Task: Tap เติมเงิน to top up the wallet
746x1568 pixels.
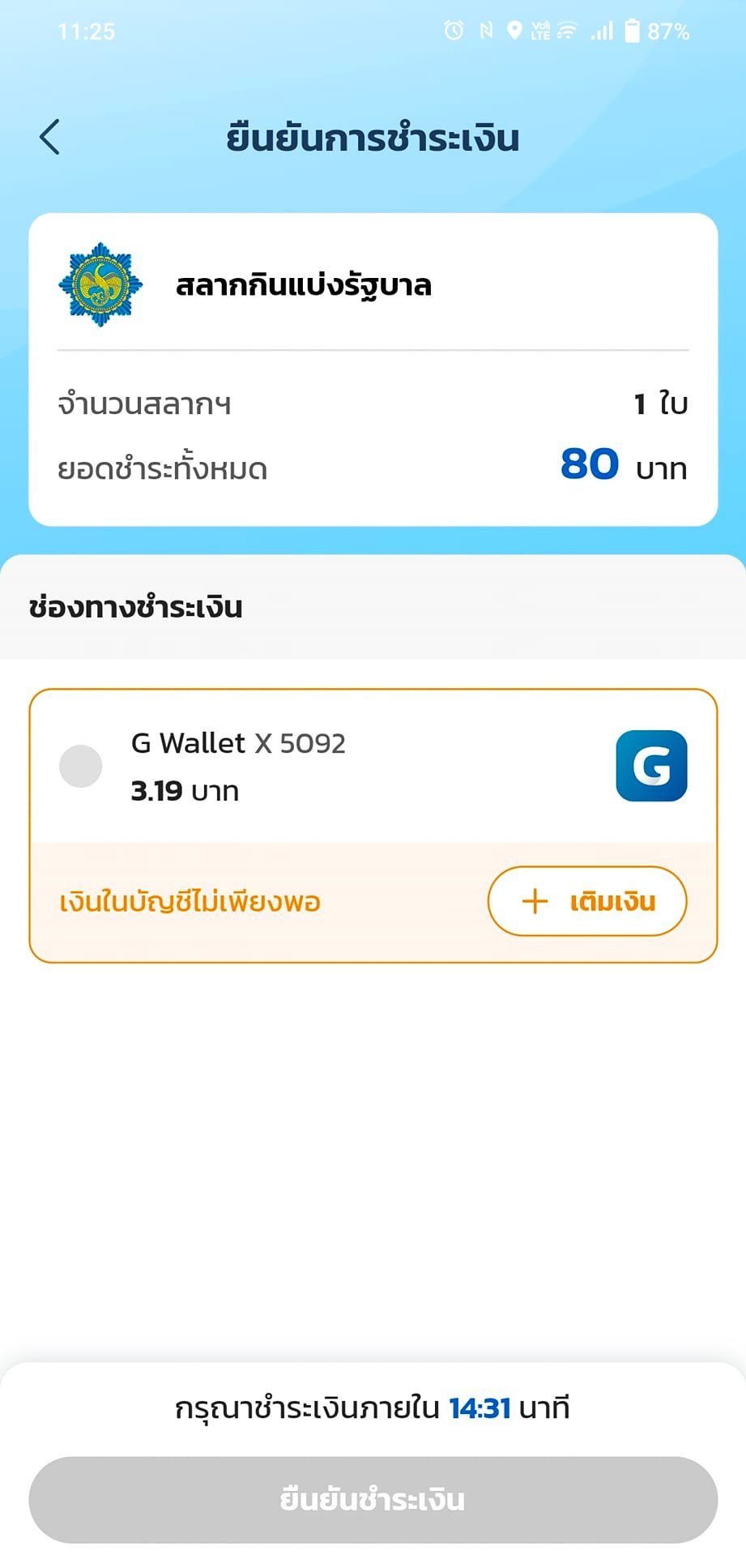Action: coord(587,901)
